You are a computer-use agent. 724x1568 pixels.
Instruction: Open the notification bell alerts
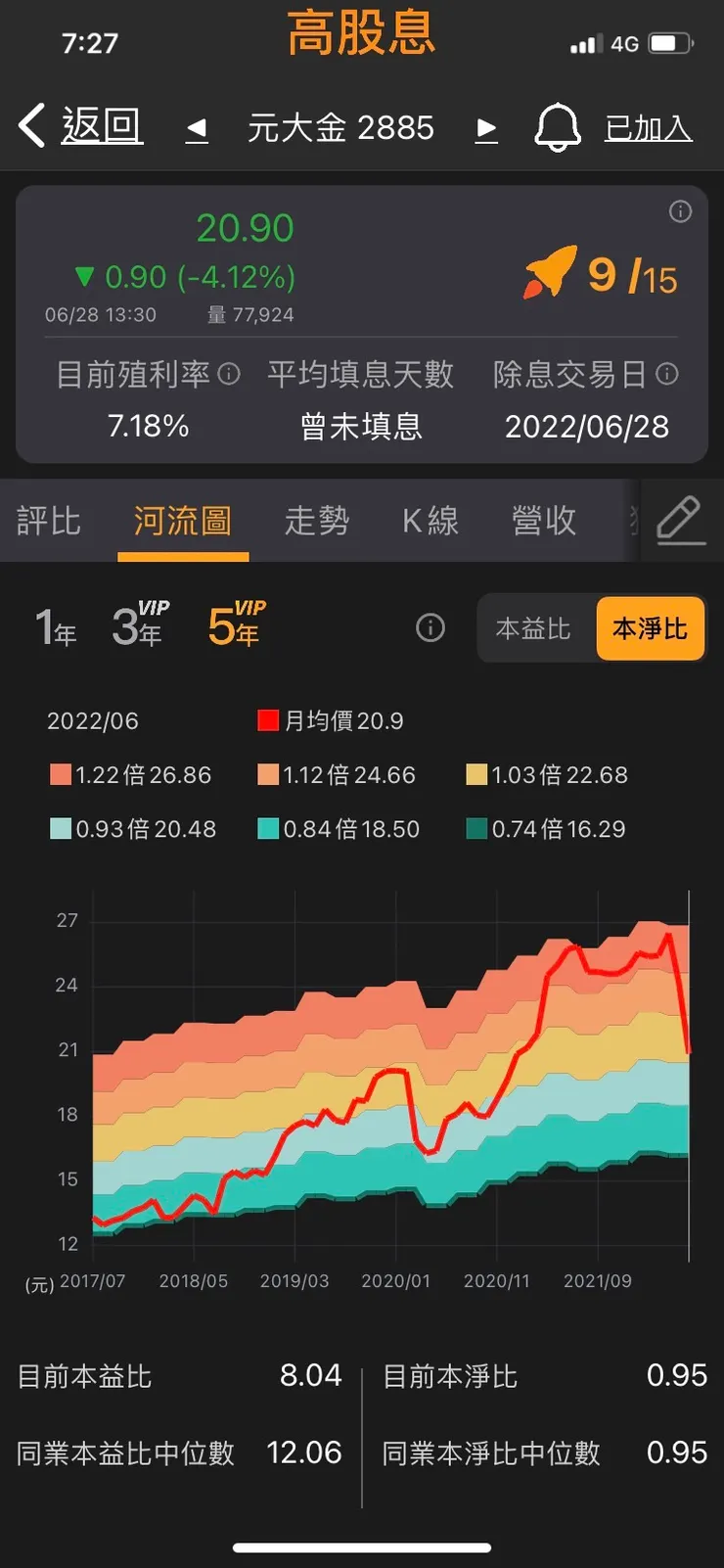pos(558,127)
